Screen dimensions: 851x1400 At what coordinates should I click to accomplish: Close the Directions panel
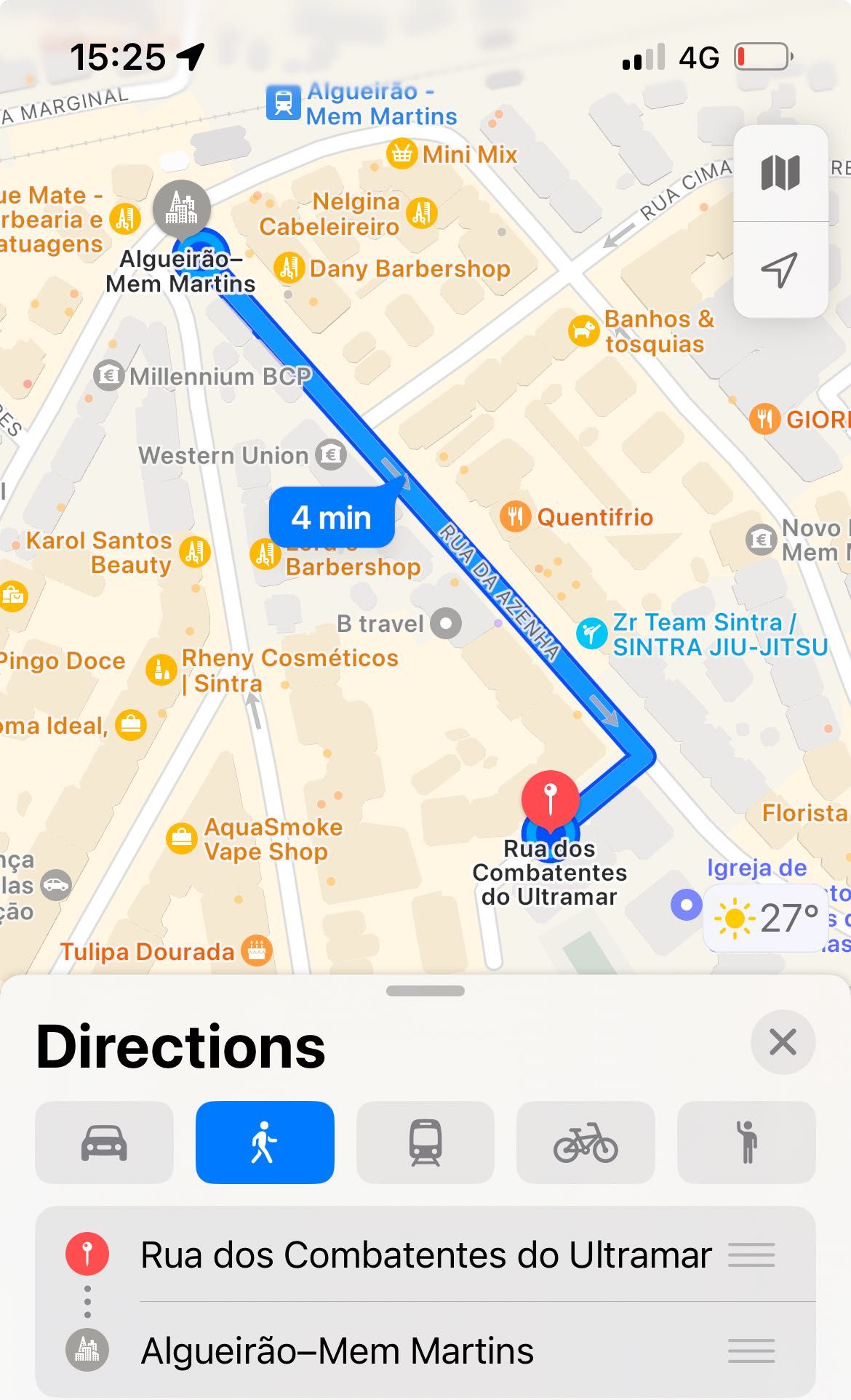(x=783, y=1042)
